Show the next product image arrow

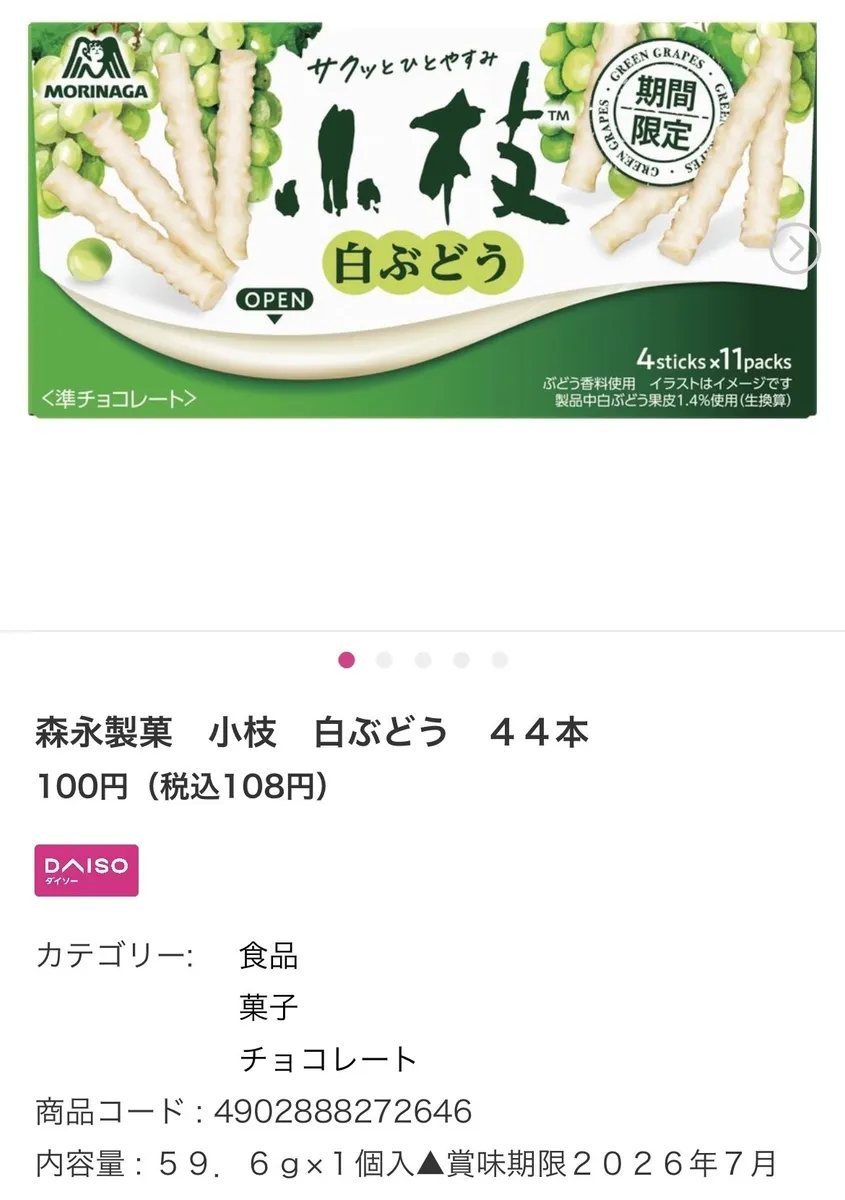pos(797,249)
